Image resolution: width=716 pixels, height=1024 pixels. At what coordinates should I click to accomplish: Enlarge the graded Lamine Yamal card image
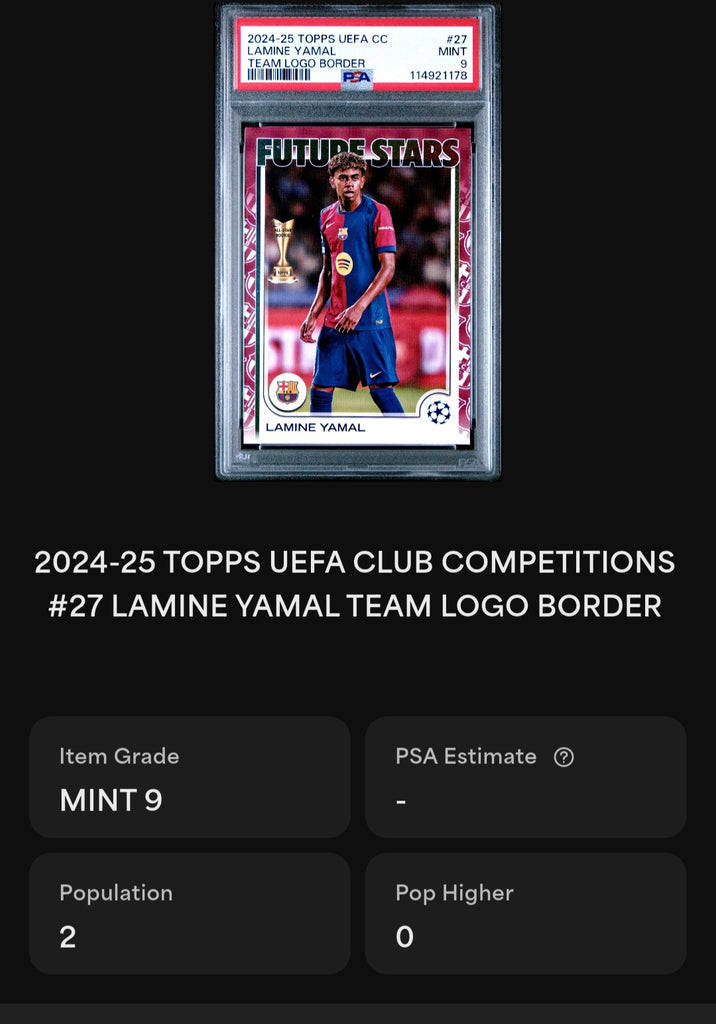[357, 242]
